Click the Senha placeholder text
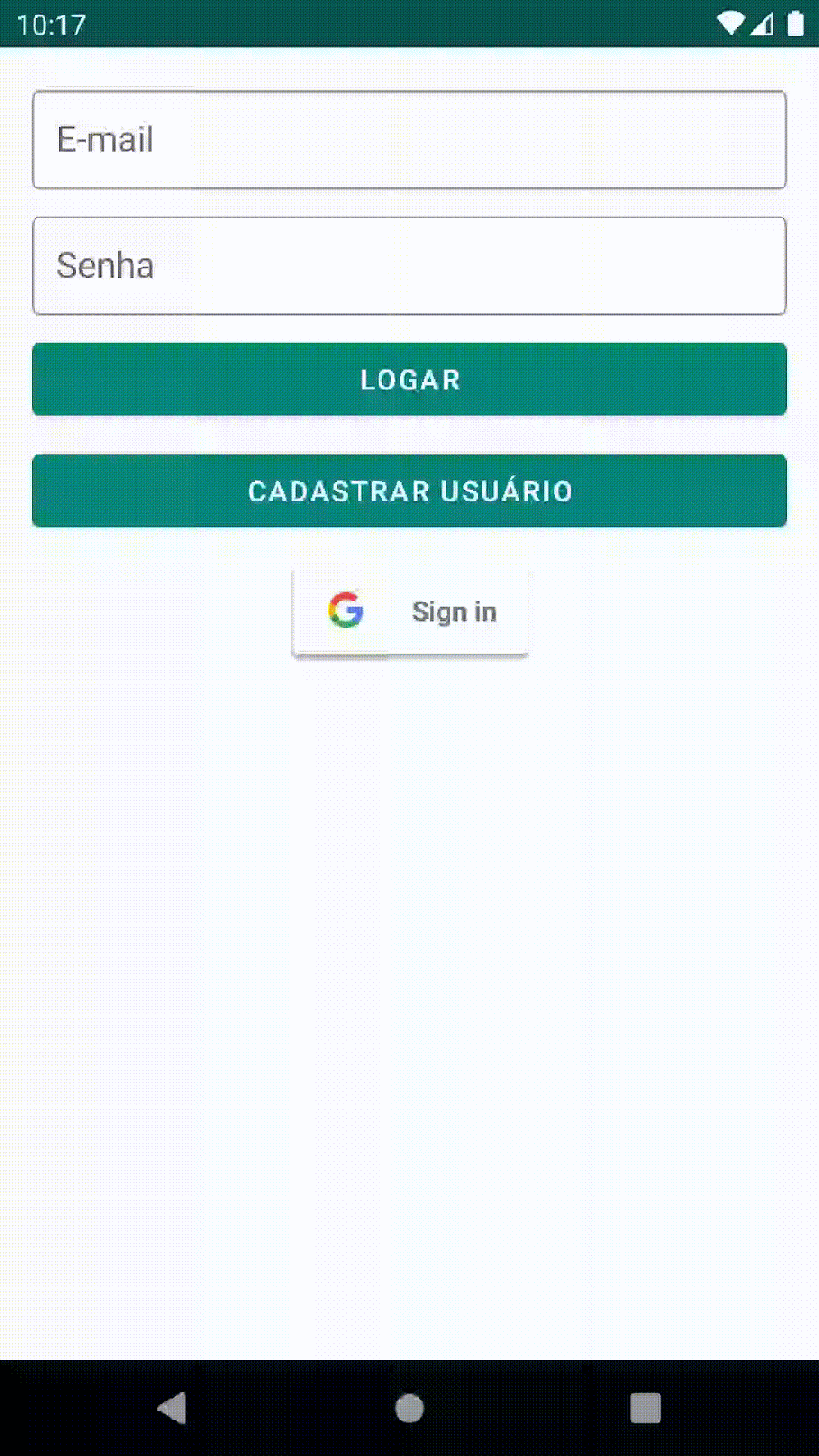The height and width of the screenshot is (1456, 819). pos(105,266)
